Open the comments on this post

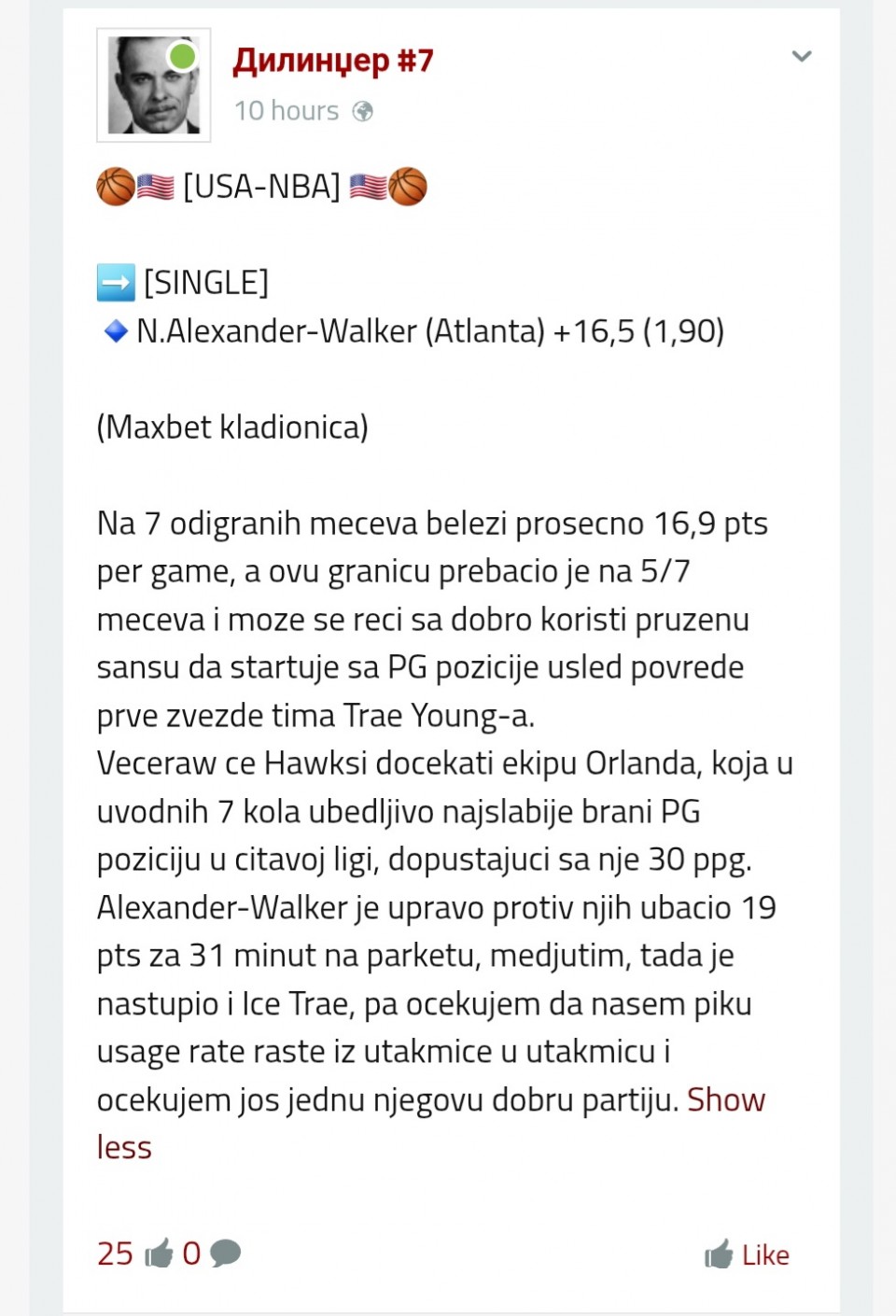[x=213, y=1253]
